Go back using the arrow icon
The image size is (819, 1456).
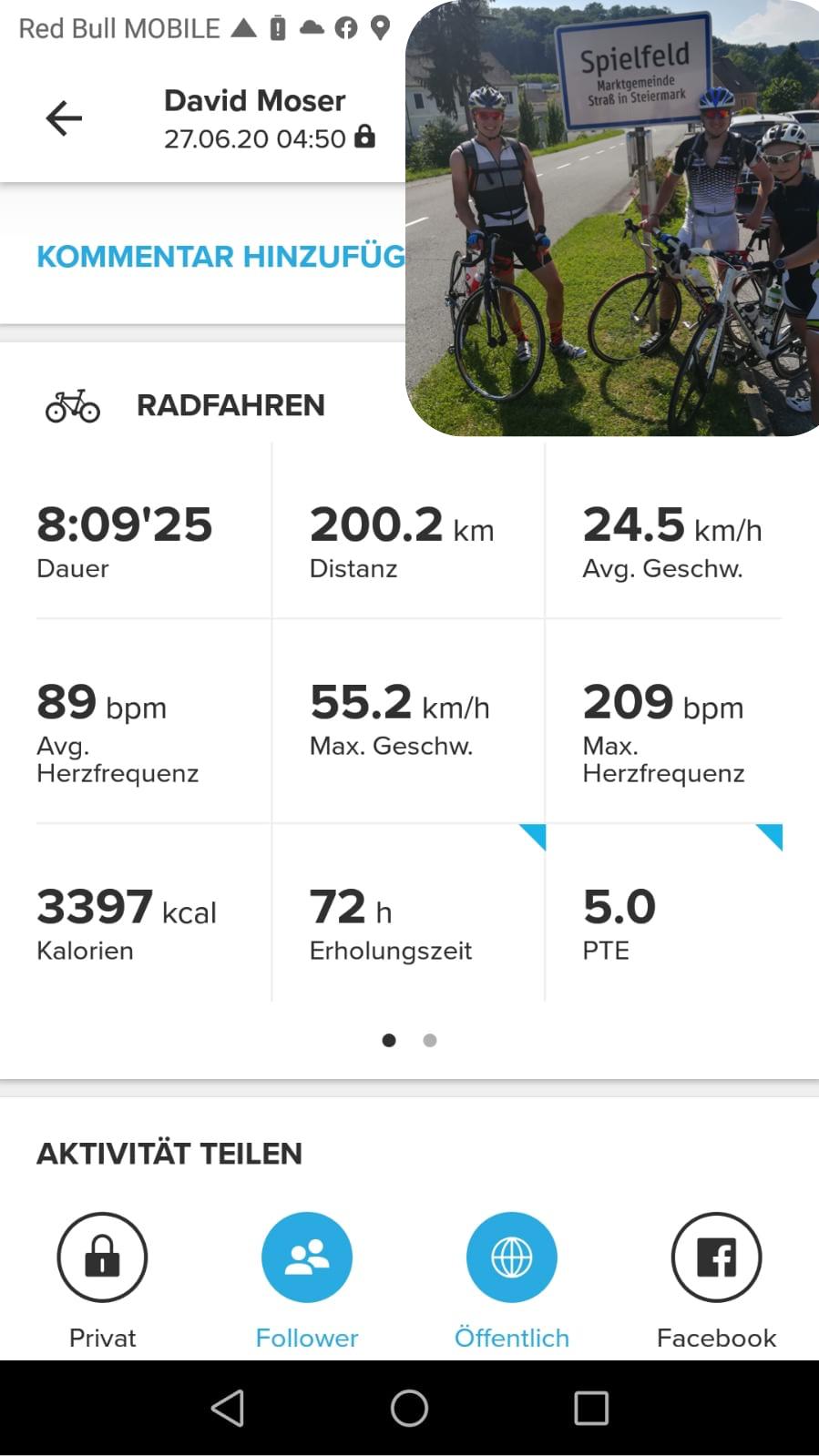coord(64,118)
